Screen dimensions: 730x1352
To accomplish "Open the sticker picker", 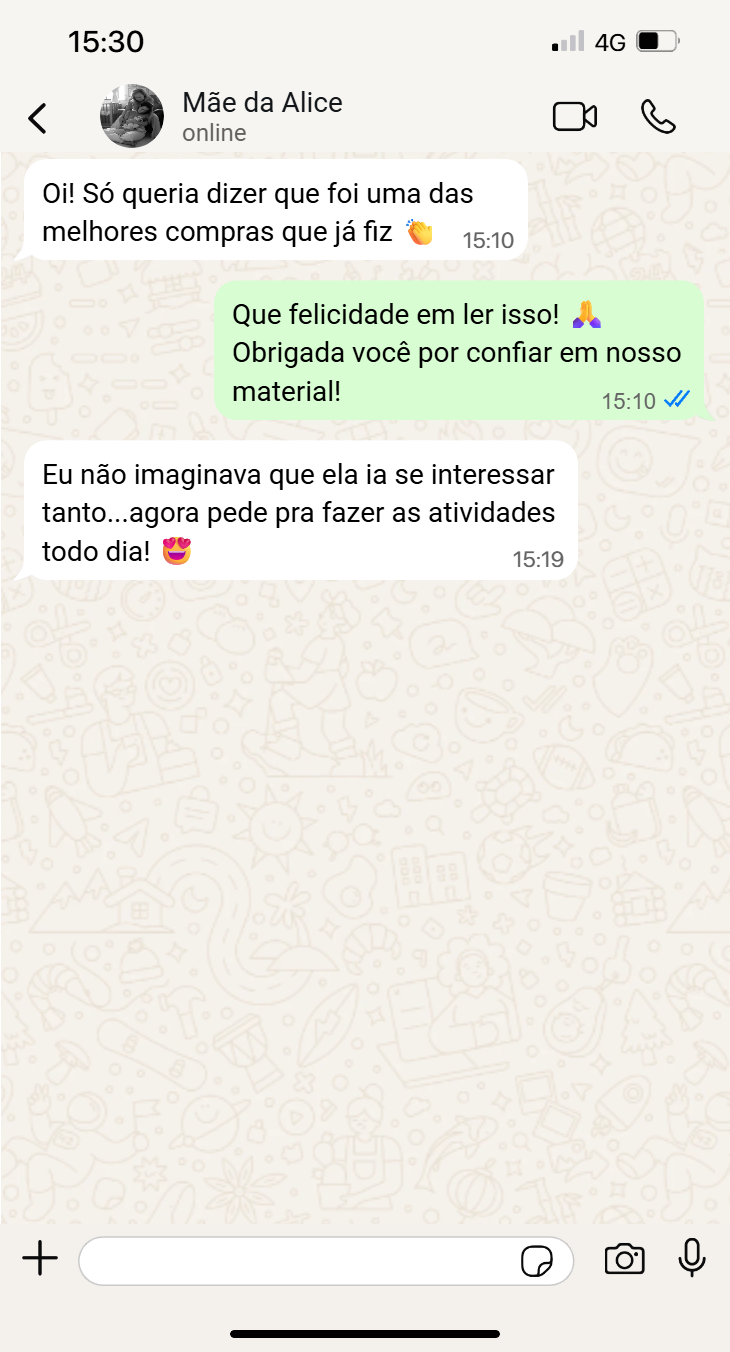I will click(x=537, y=1261).
